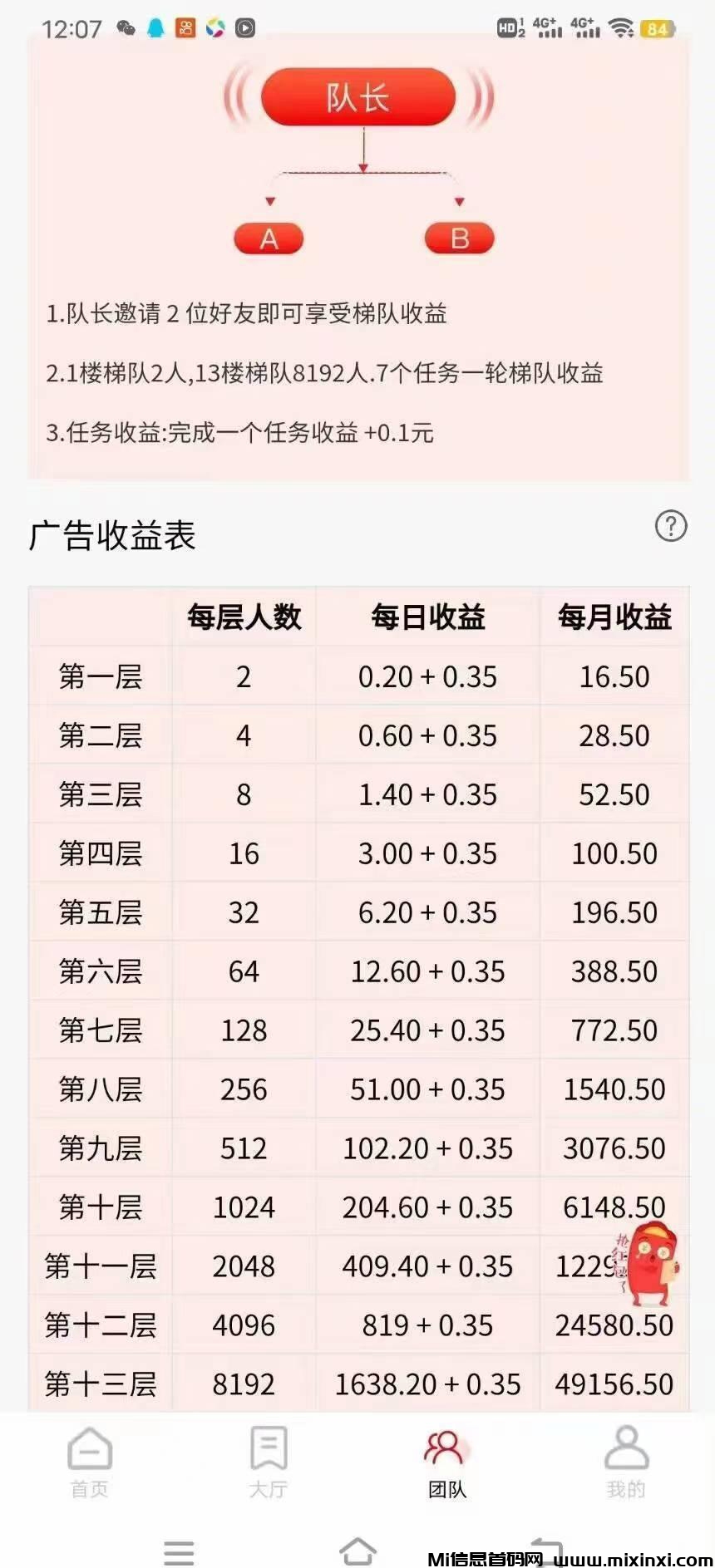Open the 团队 tab

point(446,1462)
